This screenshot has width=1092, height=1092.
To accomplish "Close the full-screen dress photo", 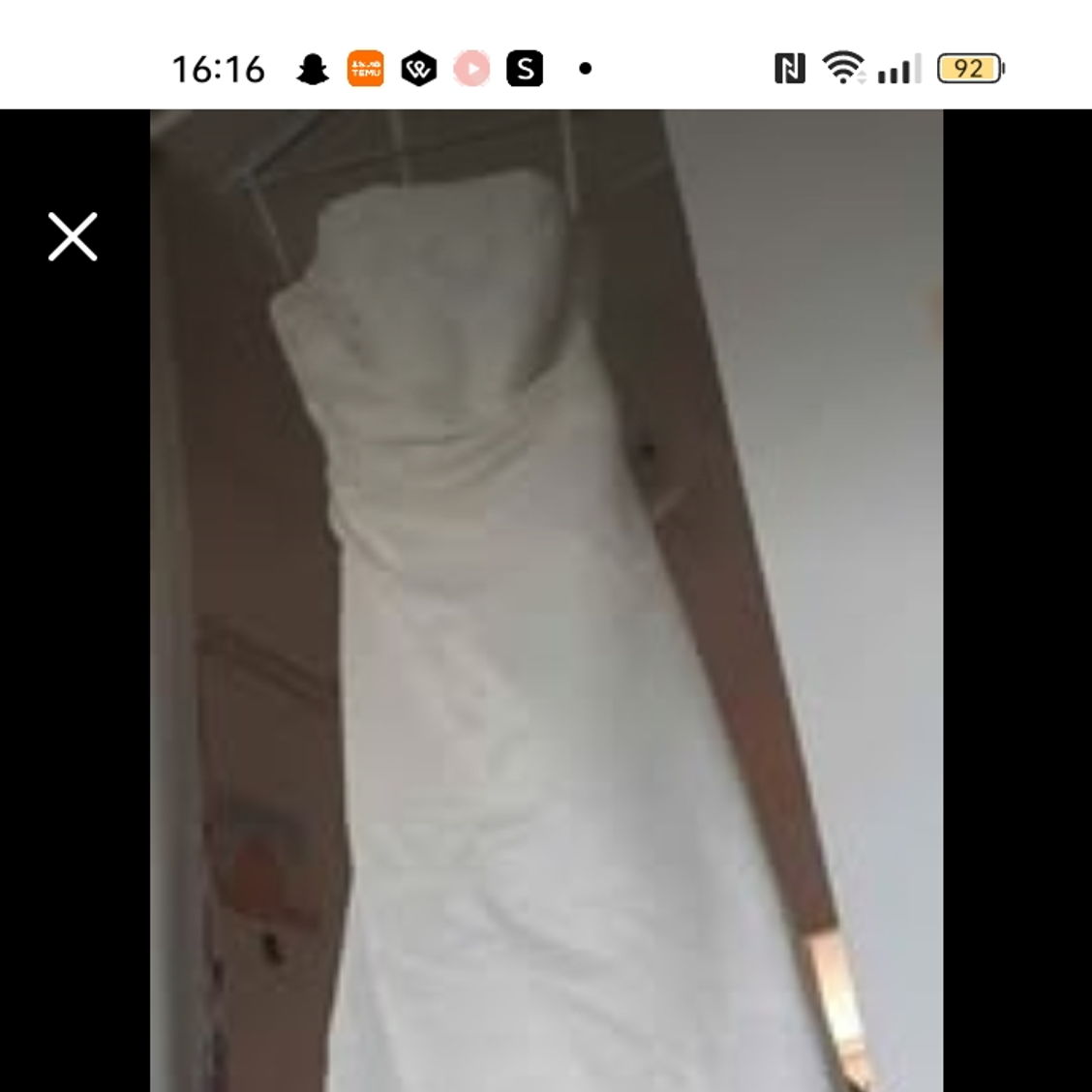I will (73, 237).
